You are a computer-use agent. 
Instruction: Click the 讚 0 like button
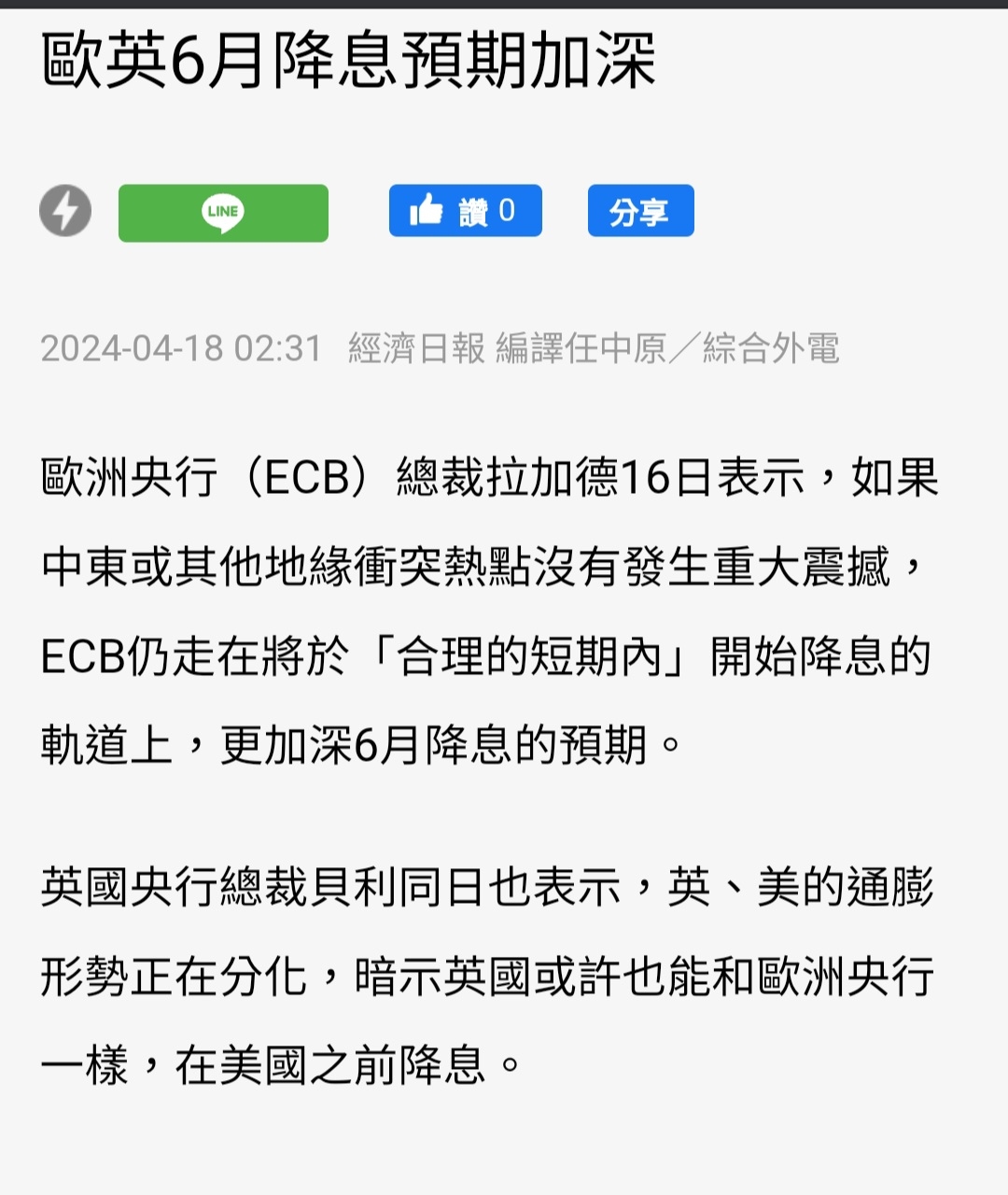[x=465, y=211]
